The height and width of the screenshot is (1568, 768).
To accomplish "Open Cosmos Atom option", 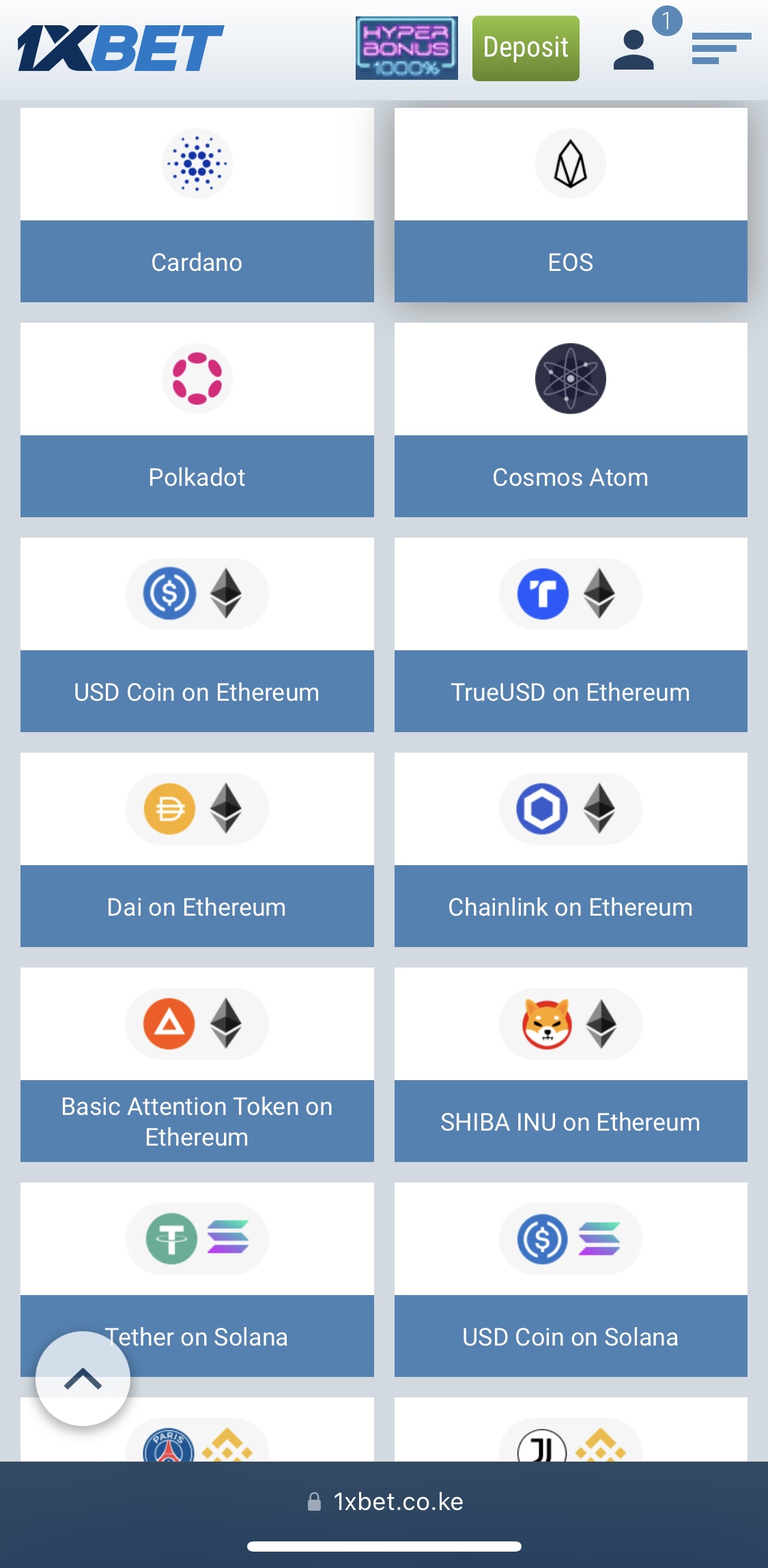I will tap(571, 420).
